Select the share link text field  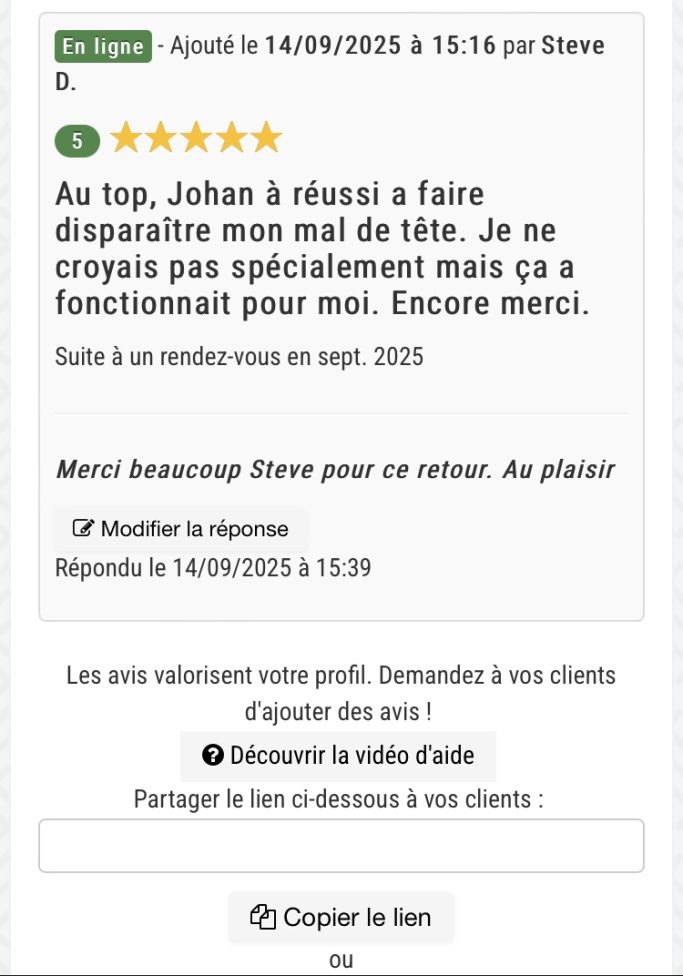point(341,846)
